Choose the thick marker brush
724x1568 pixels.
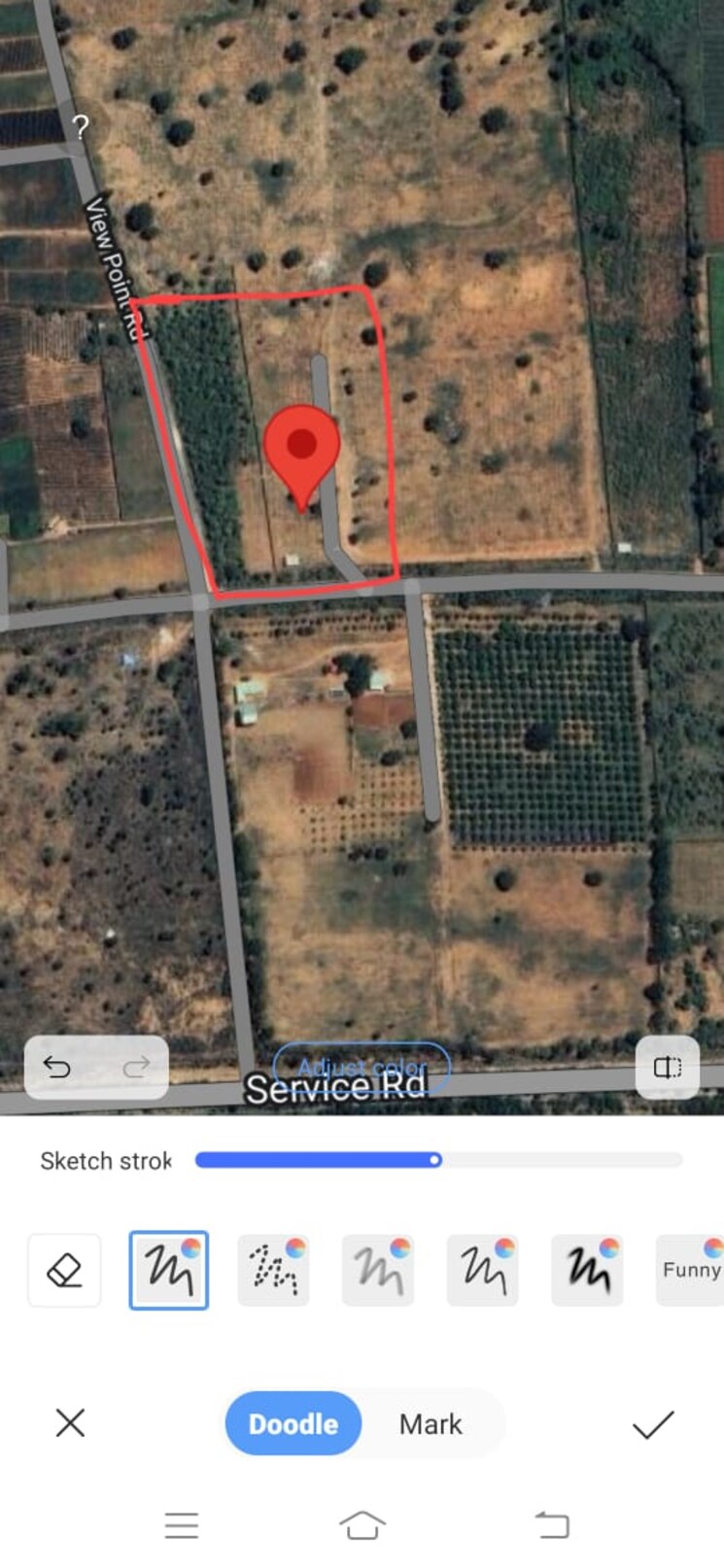pos(587,1270)
